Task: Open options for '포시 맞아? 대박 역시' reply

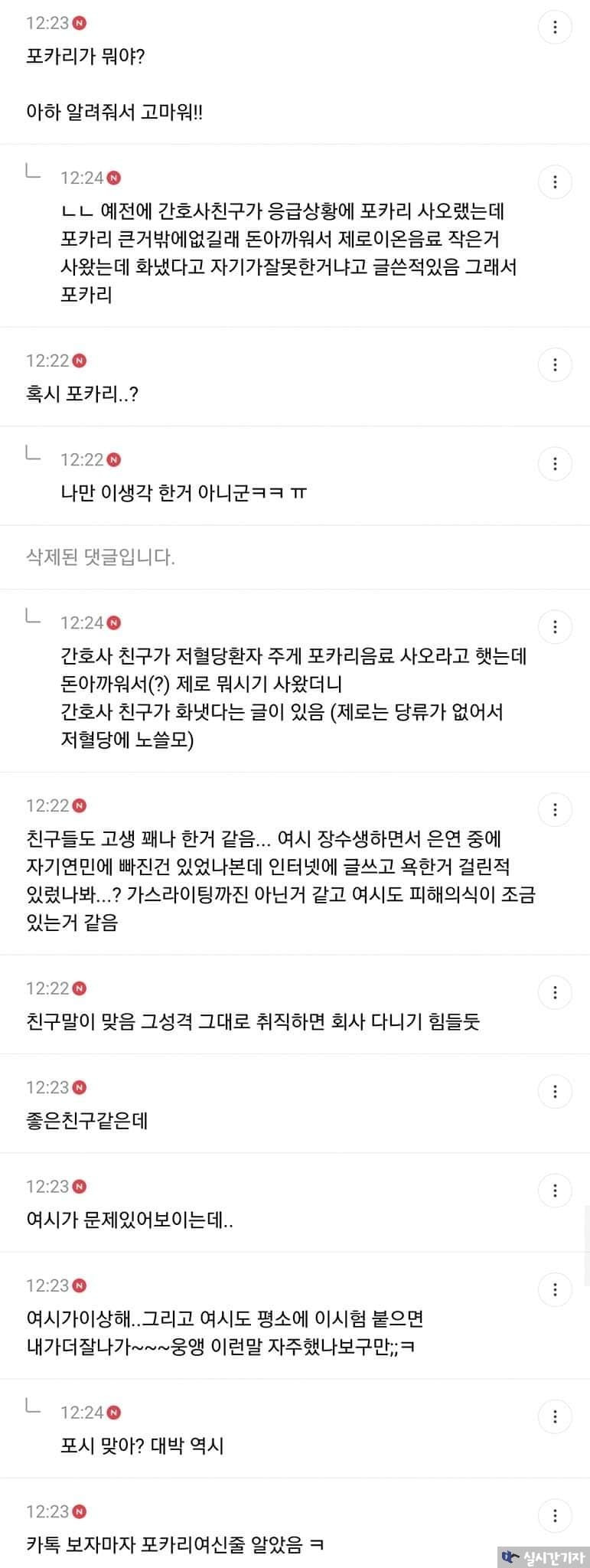Action: (x=555, y=1417)
